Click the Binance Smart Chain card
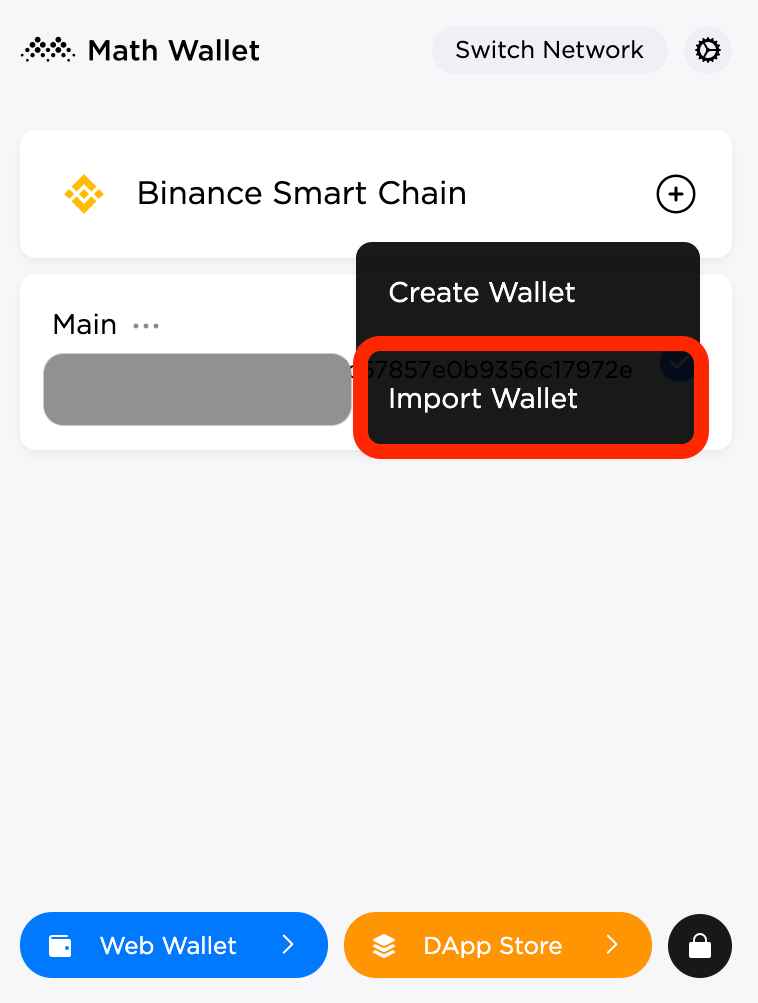The width and height of the screenshot is (758, 1003). pyautogui.click(x=300, y=193)
